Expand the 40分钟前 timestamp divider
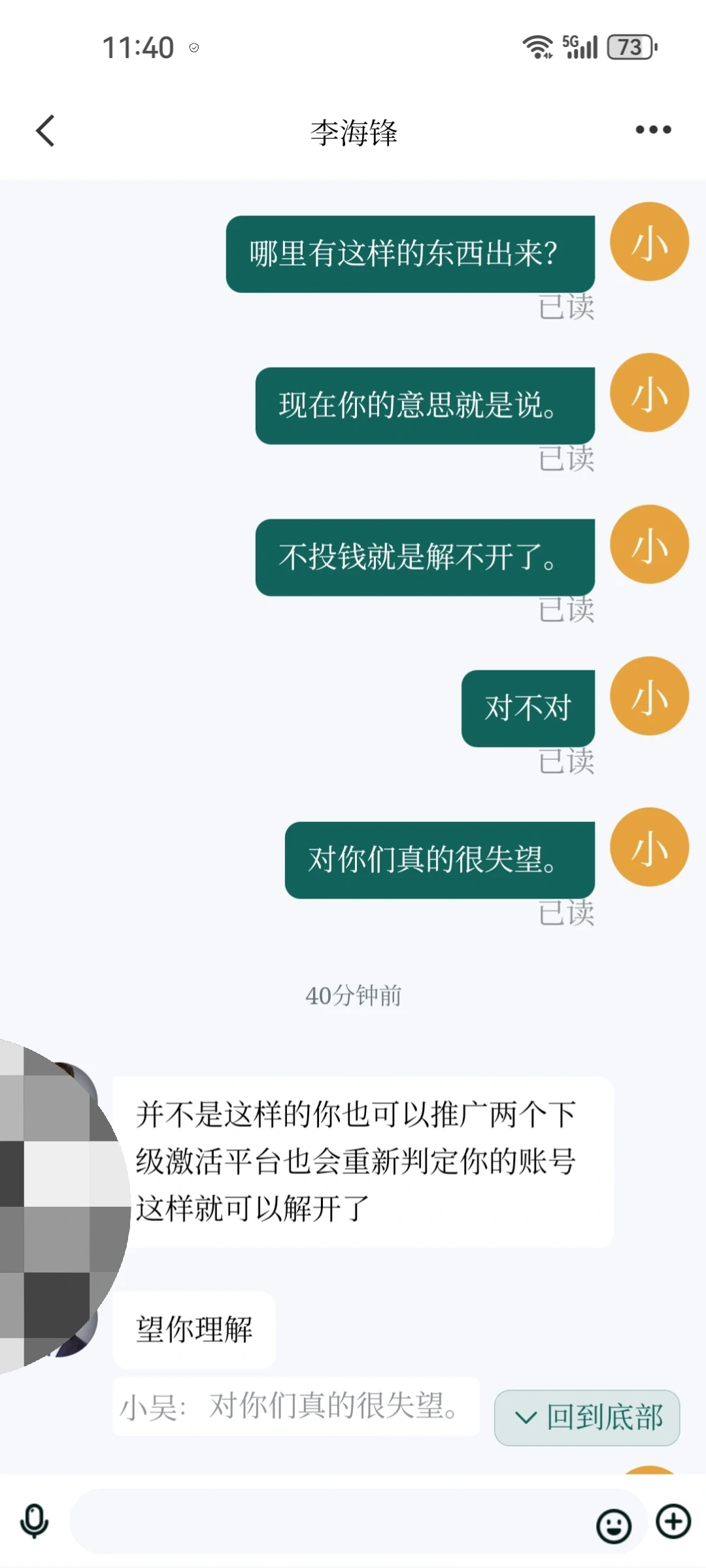 tap(353, 996)
